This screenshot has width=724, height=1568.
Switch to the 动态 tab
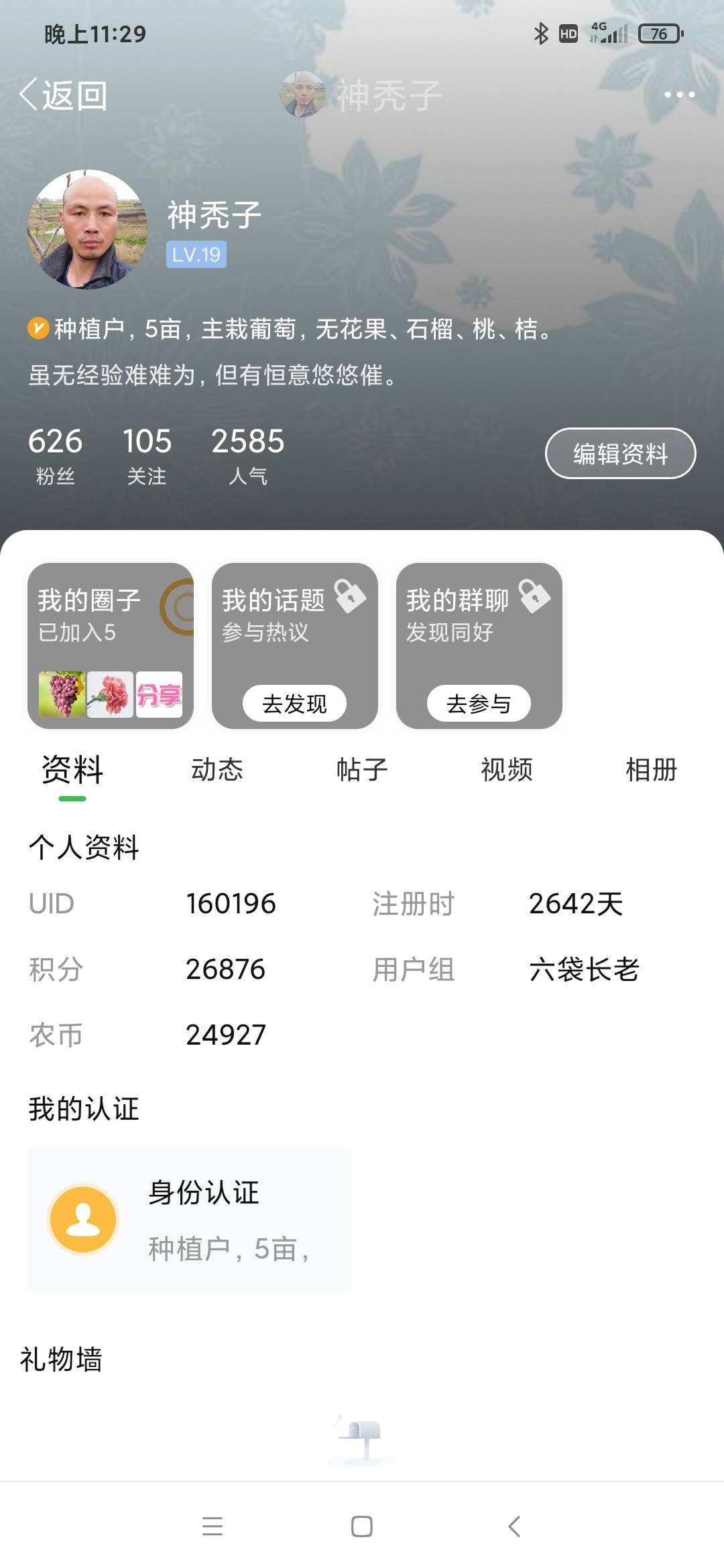coord(217,770)
